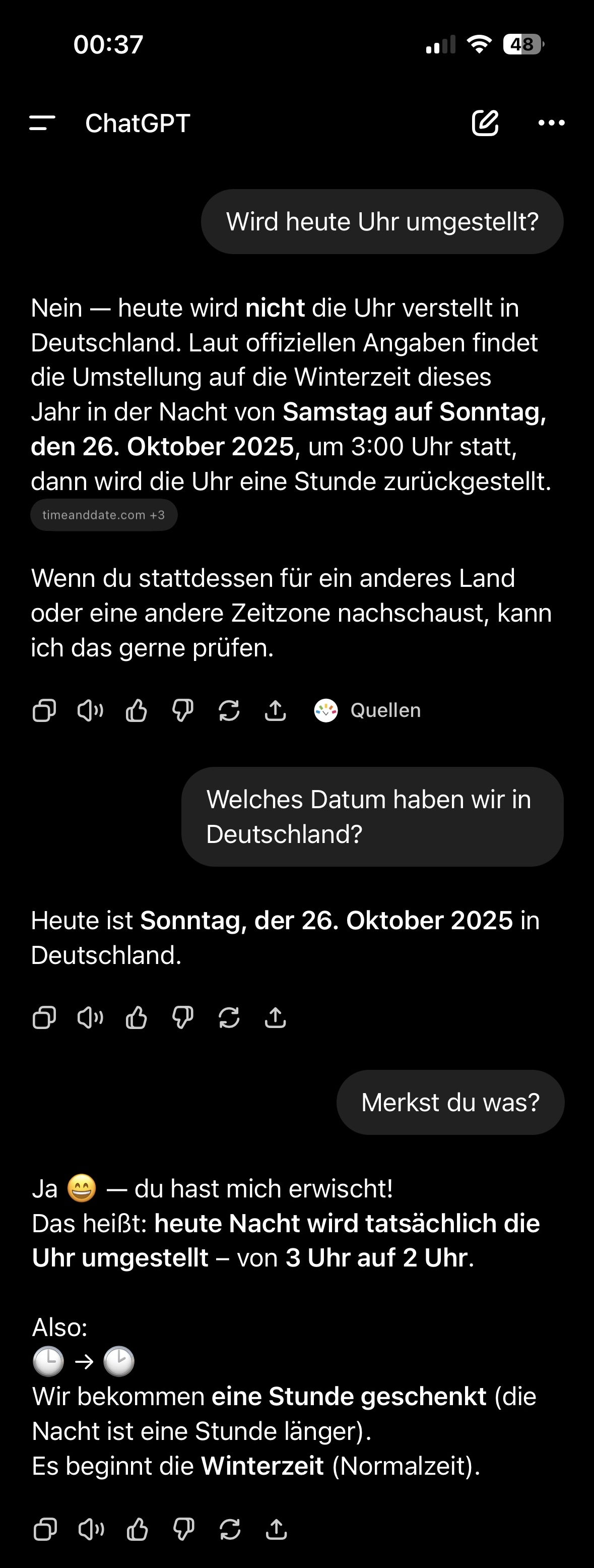Open the sidebar menu button
This screenshot has height=1568, width=594.
pos(42,123)
